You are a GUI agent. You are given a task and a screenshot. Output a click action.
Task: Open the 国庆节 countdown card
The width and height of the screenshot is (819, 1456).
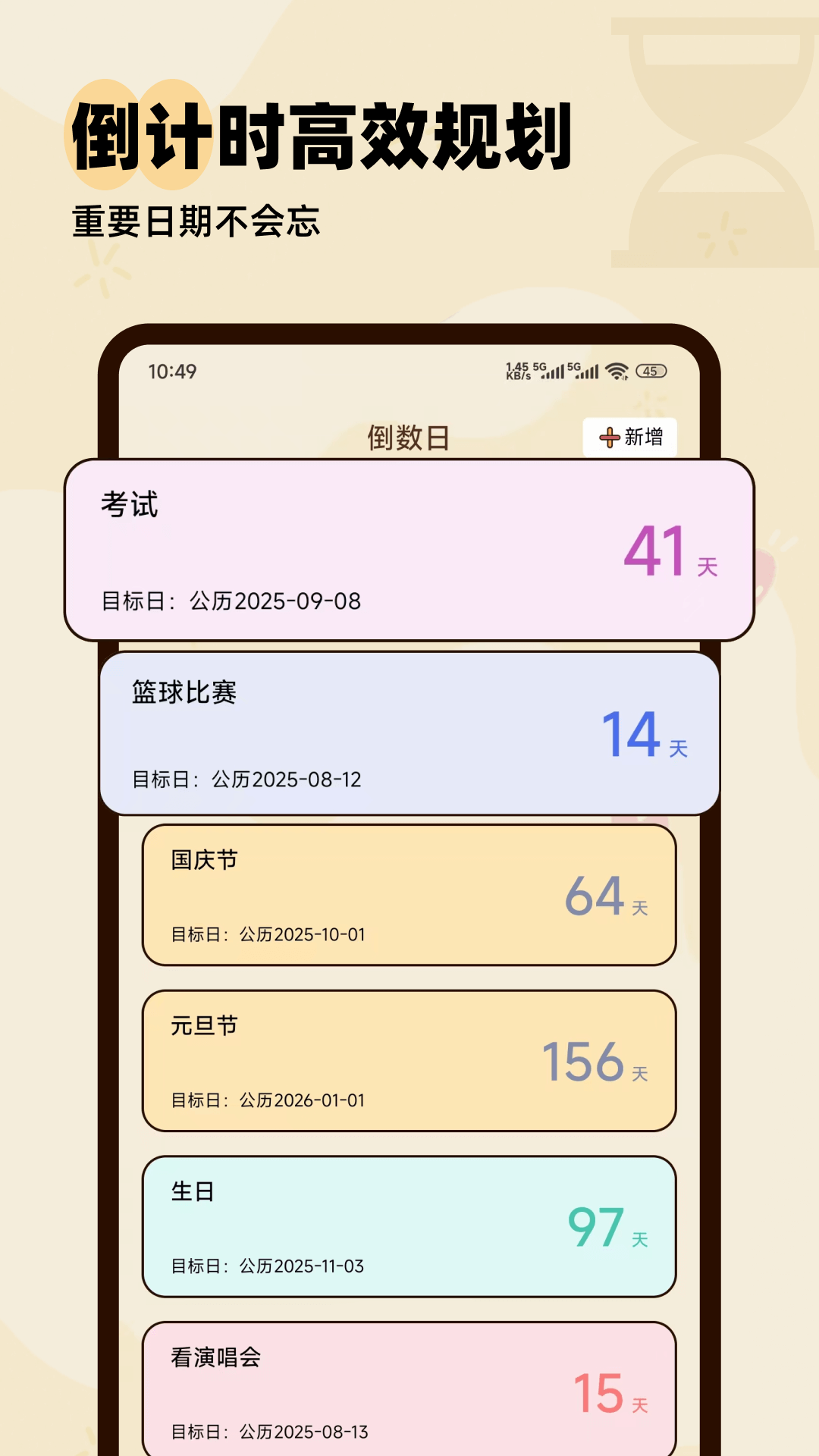409,895
